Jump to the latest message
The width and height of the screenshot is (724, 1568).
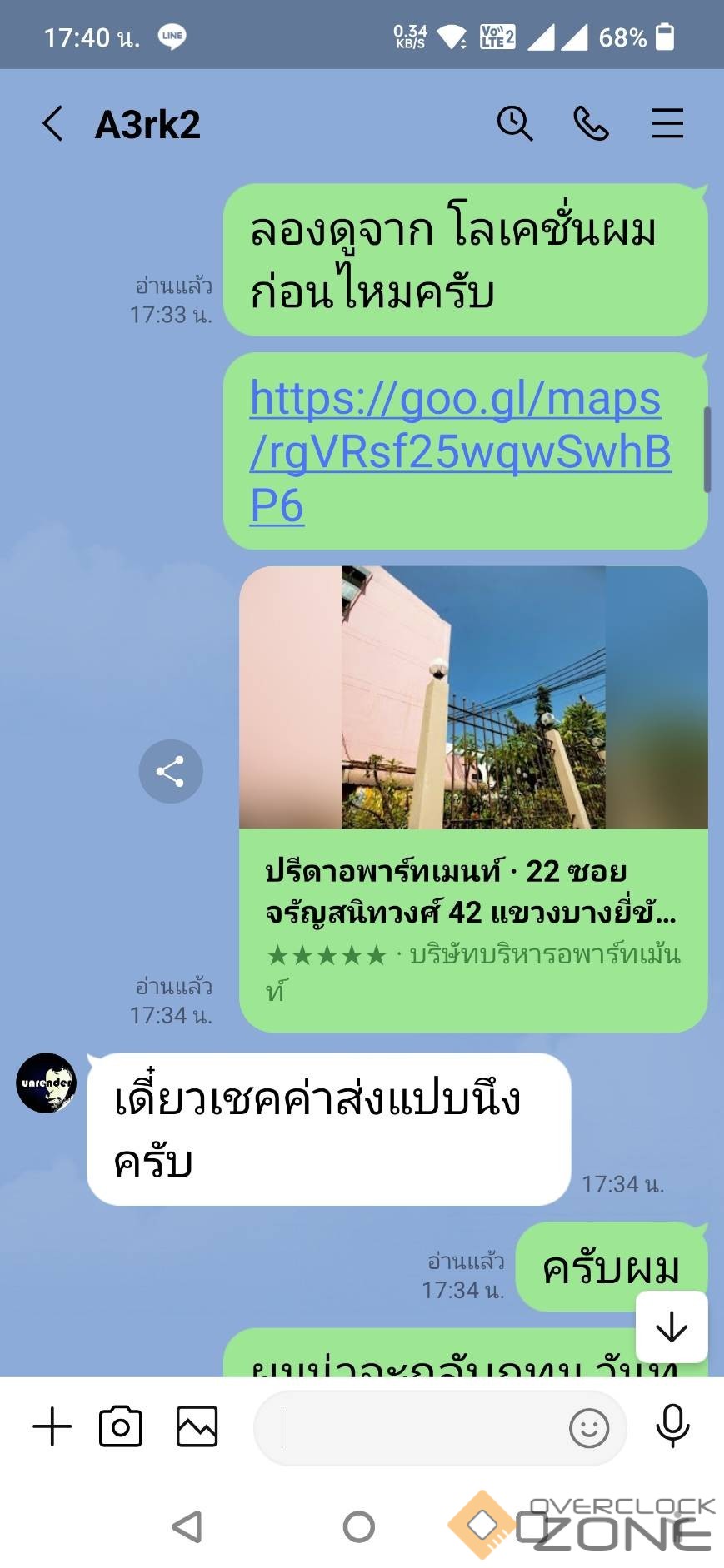click(x=671, y=1327)
